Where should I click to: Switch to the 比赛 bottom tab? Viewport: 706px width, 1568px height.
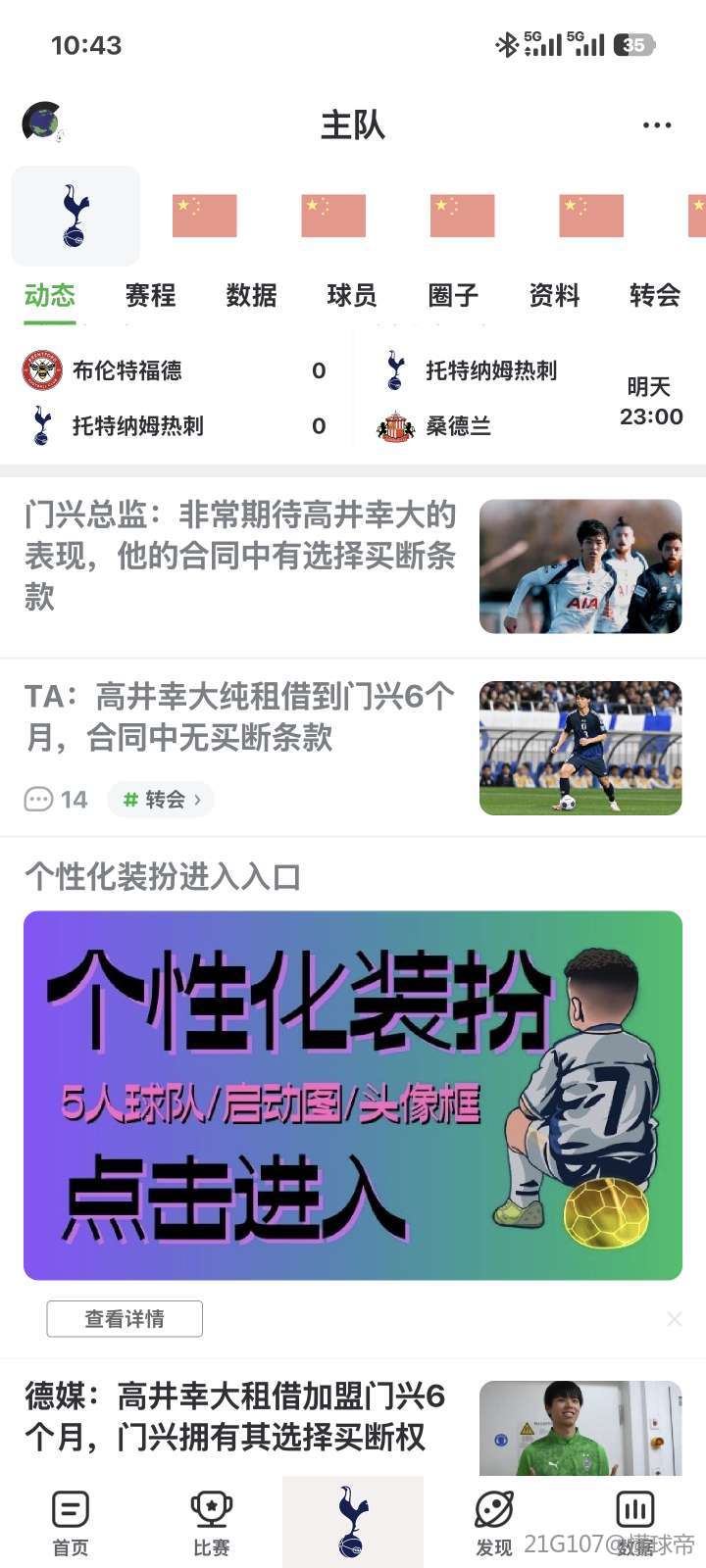point(211,1522)
